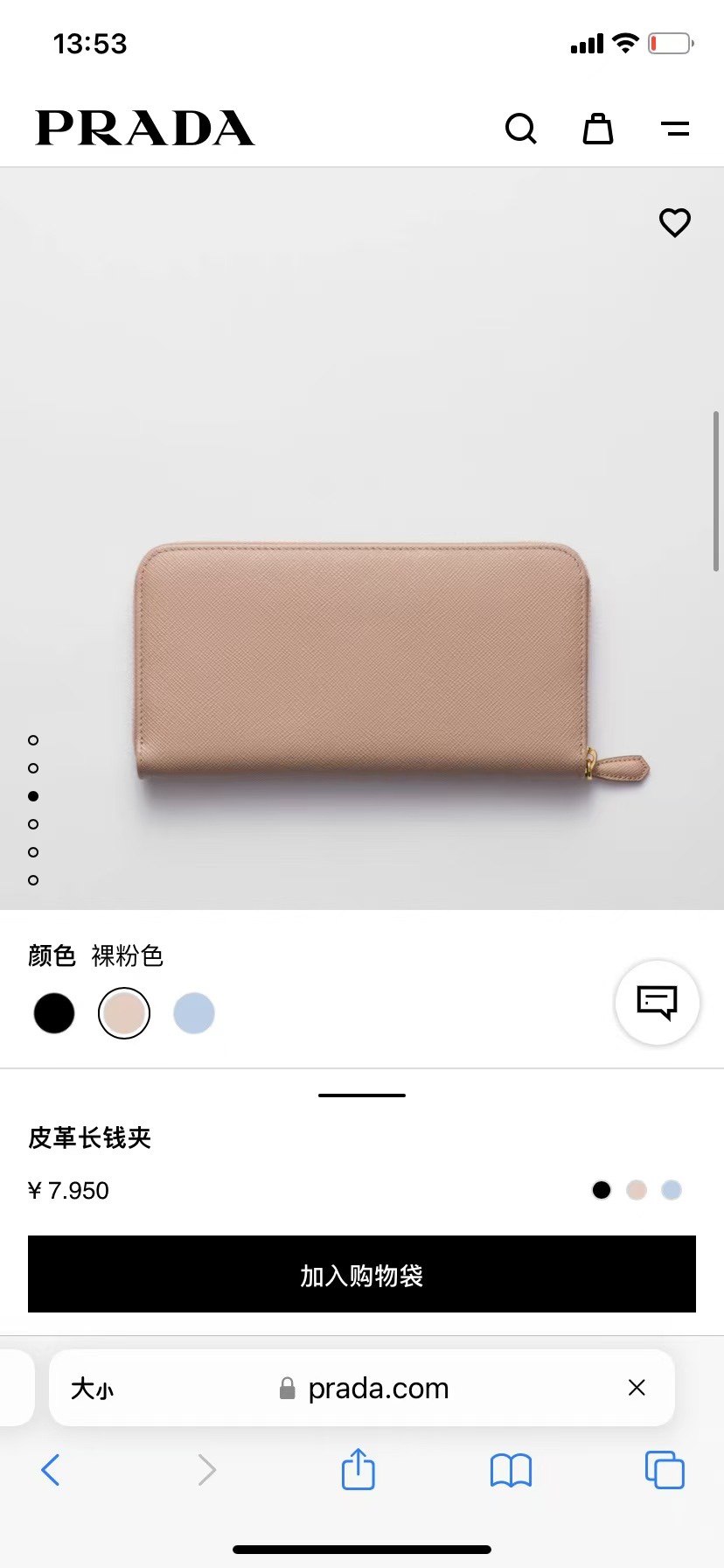Screen dimensions: 724x1568
Task: Stop loading with the X button
Action: 637,1388
